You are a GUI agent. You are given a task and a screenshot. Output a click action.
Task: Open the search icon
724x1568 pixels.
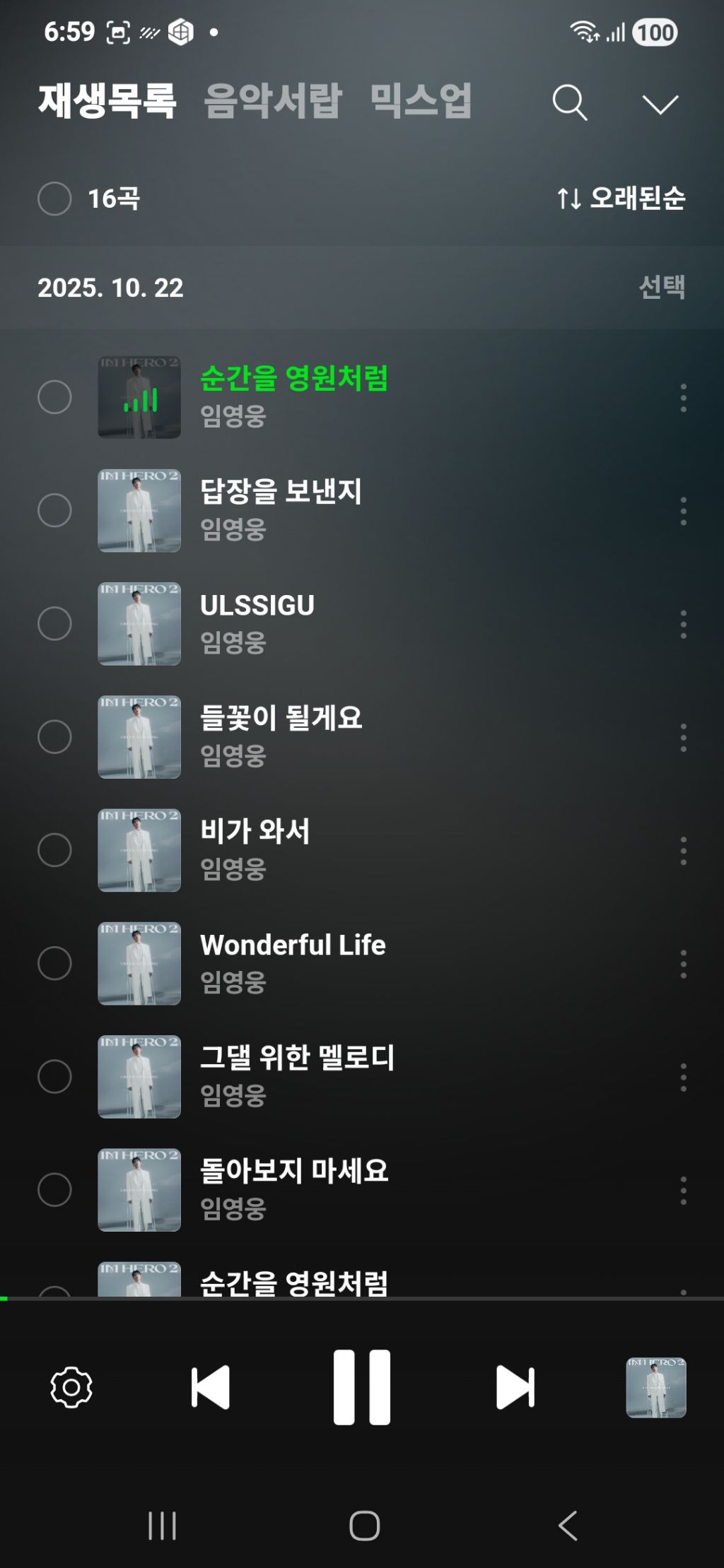(x=570, y=103)
